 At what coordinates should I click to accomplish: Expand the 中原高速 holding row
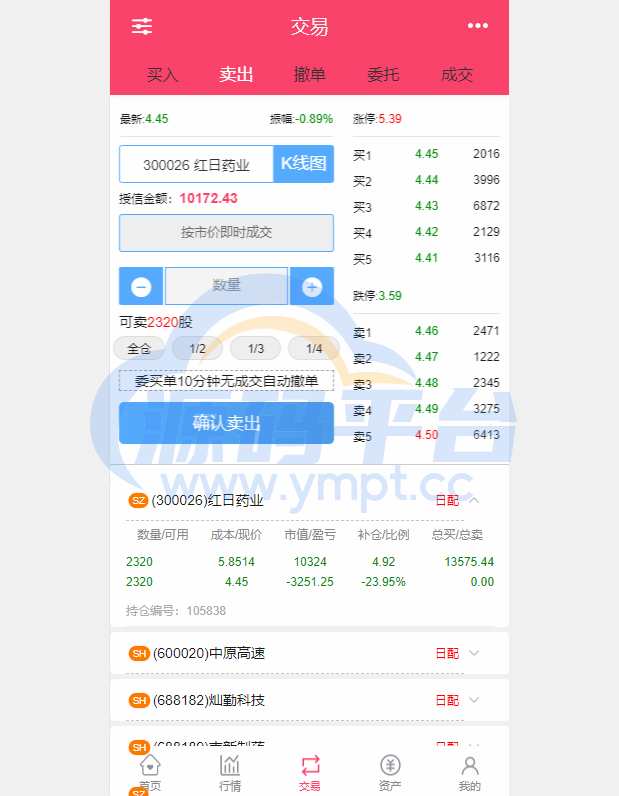[474, 653]
